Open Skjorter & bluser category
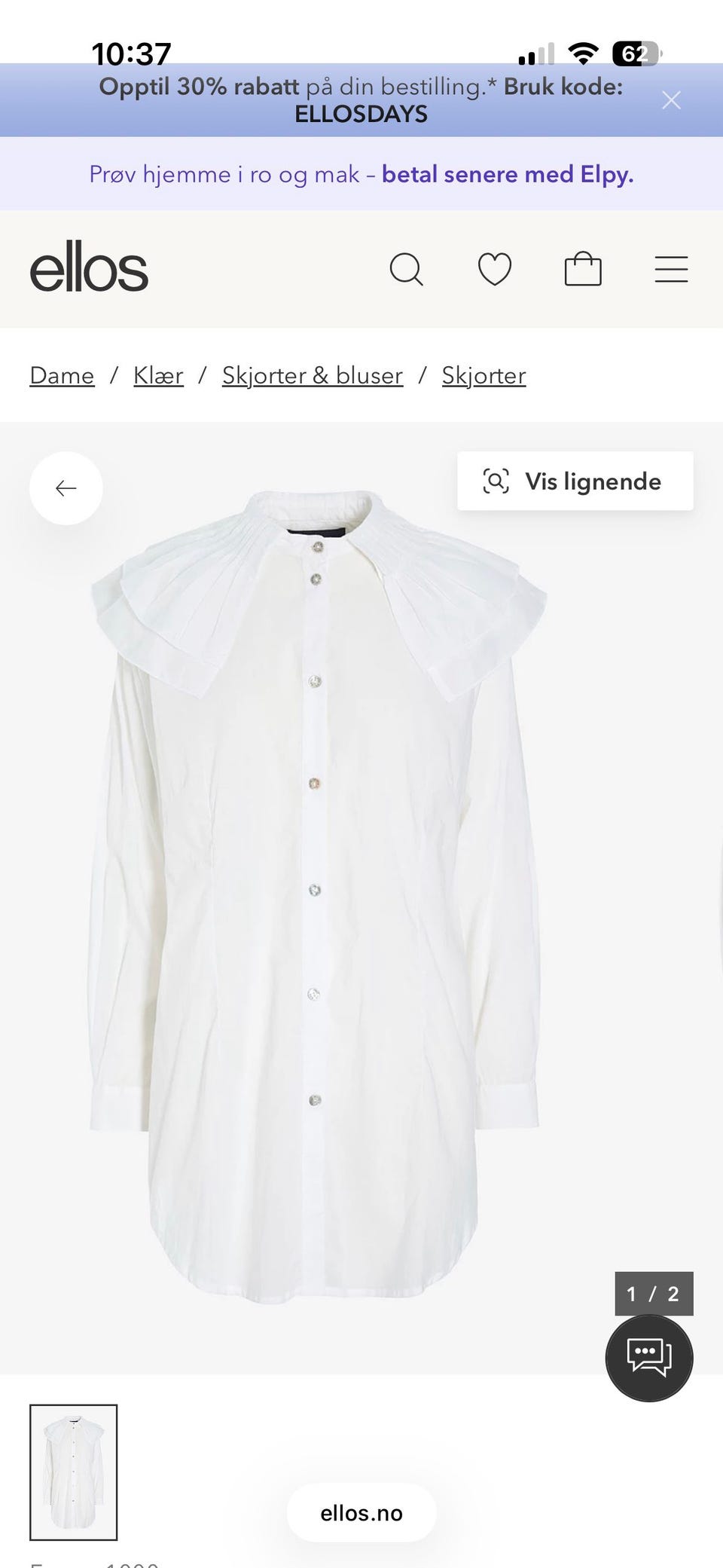Viewport: 723px width, 1568px height. coord(313,375)
